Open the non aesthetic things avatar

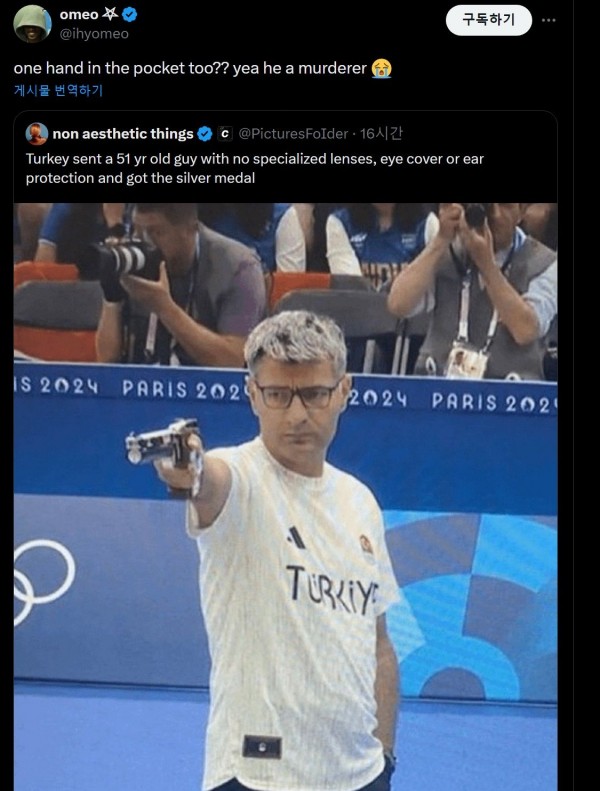37,133
